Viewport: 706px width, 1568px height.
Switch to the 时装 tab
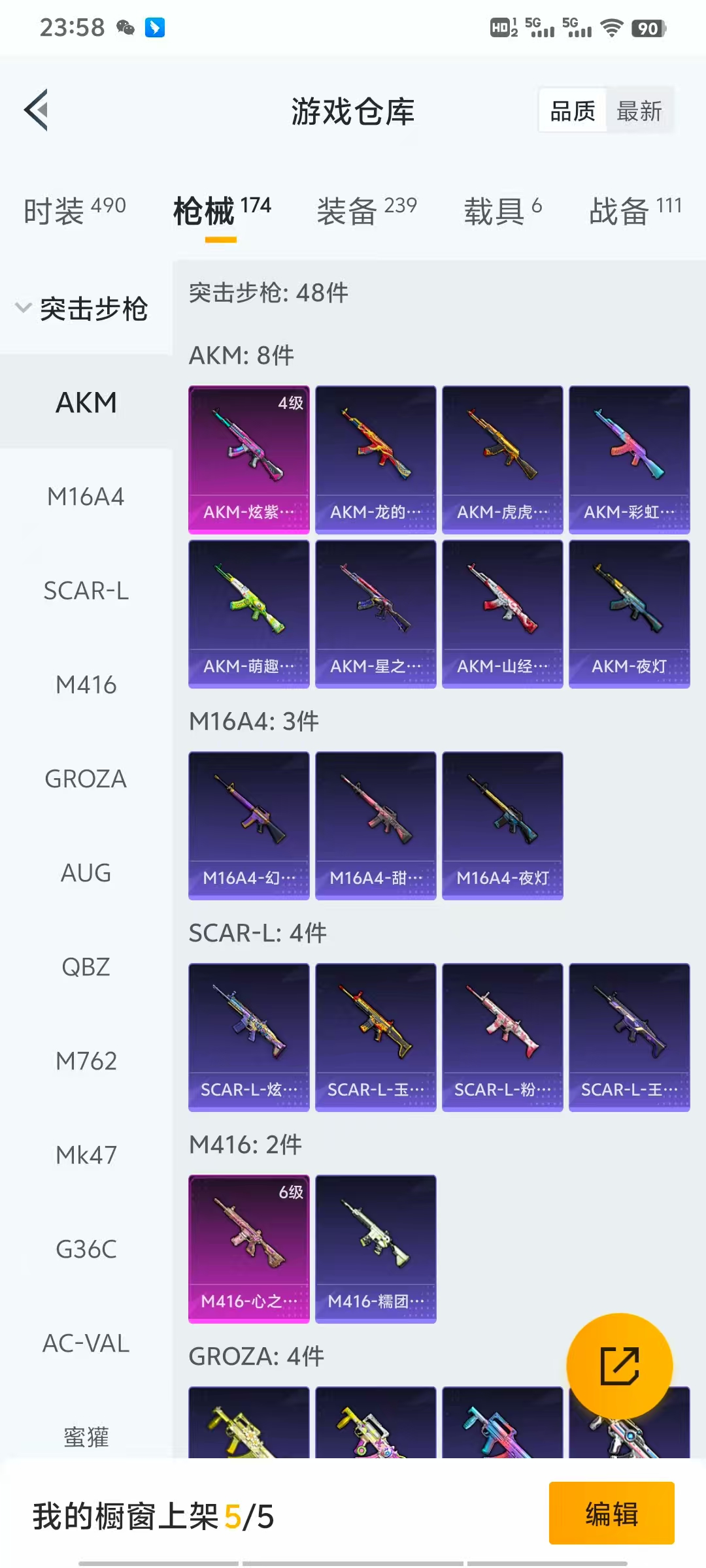[x=75, y=210]
